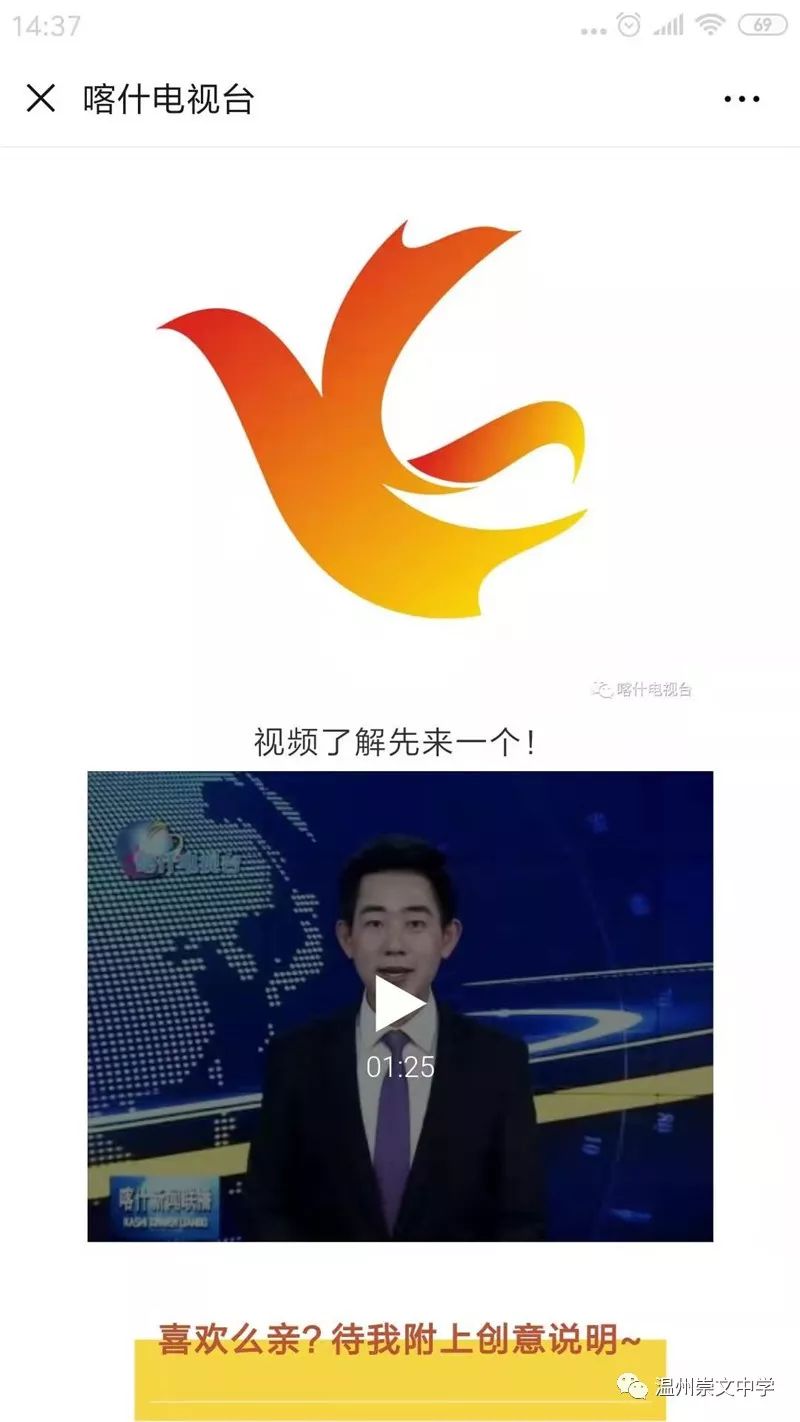Viewport: 800px width, 1422px height.
Task: Play the 01:25 news video
Action: pos(400,1005)
